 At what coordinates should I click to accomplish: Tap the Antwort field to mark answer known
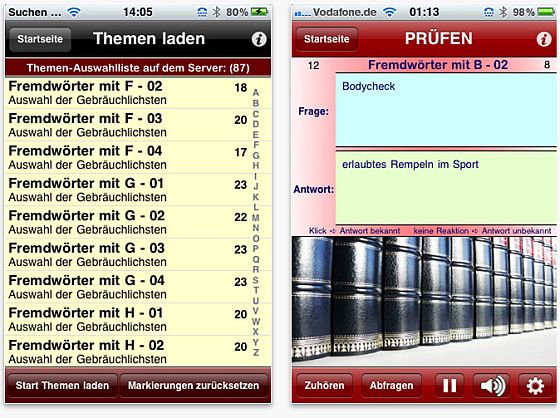point(446,188)
